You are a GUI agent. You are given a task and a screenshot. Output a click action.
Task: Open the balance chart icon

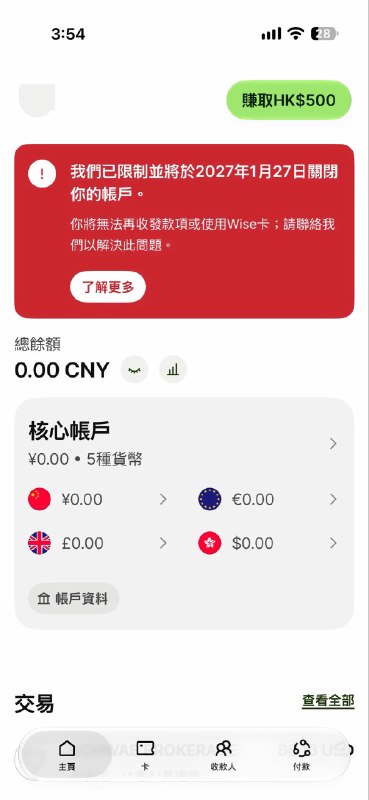(173, 370)
